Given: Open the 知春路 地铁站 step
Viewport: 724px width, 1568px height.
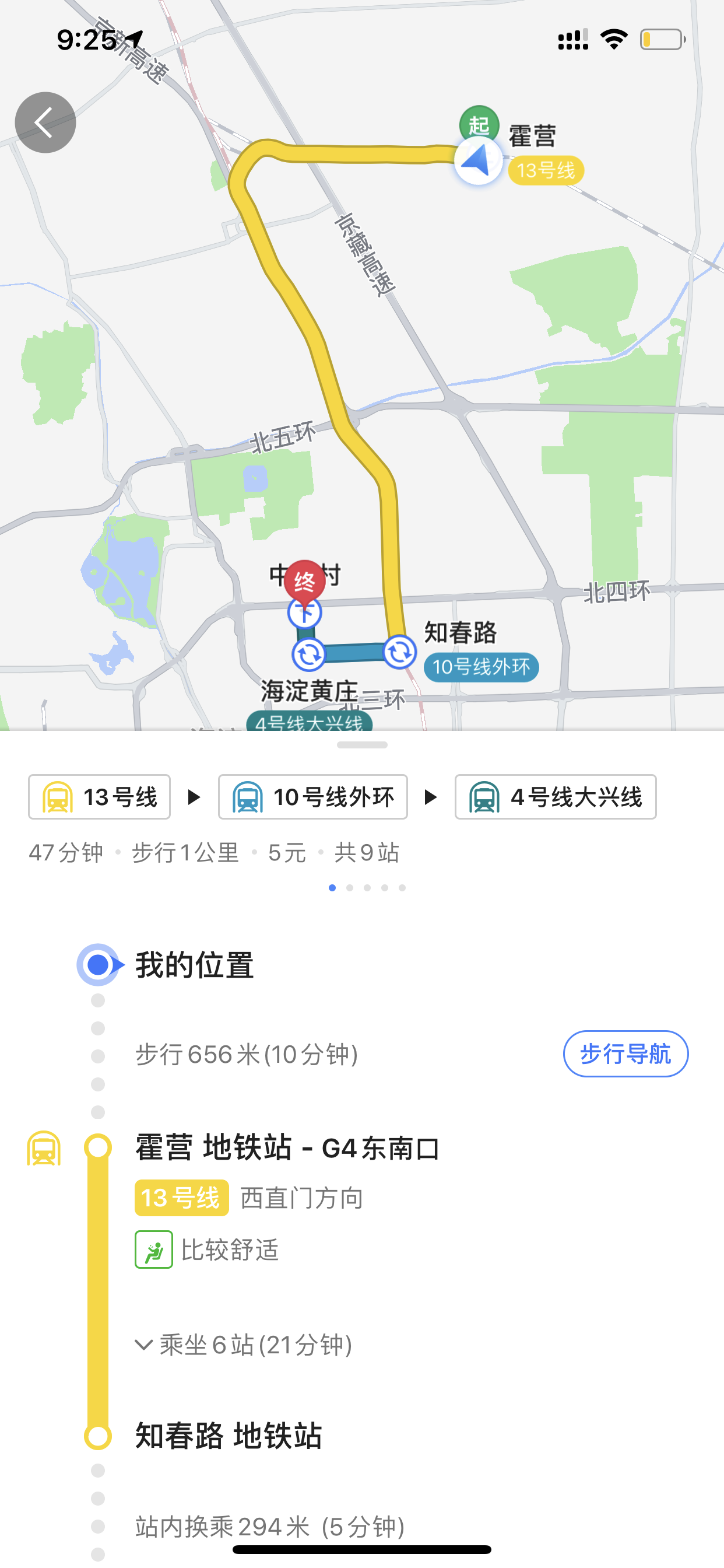Looking at the screenshot, I should (x=228, y=1436).
